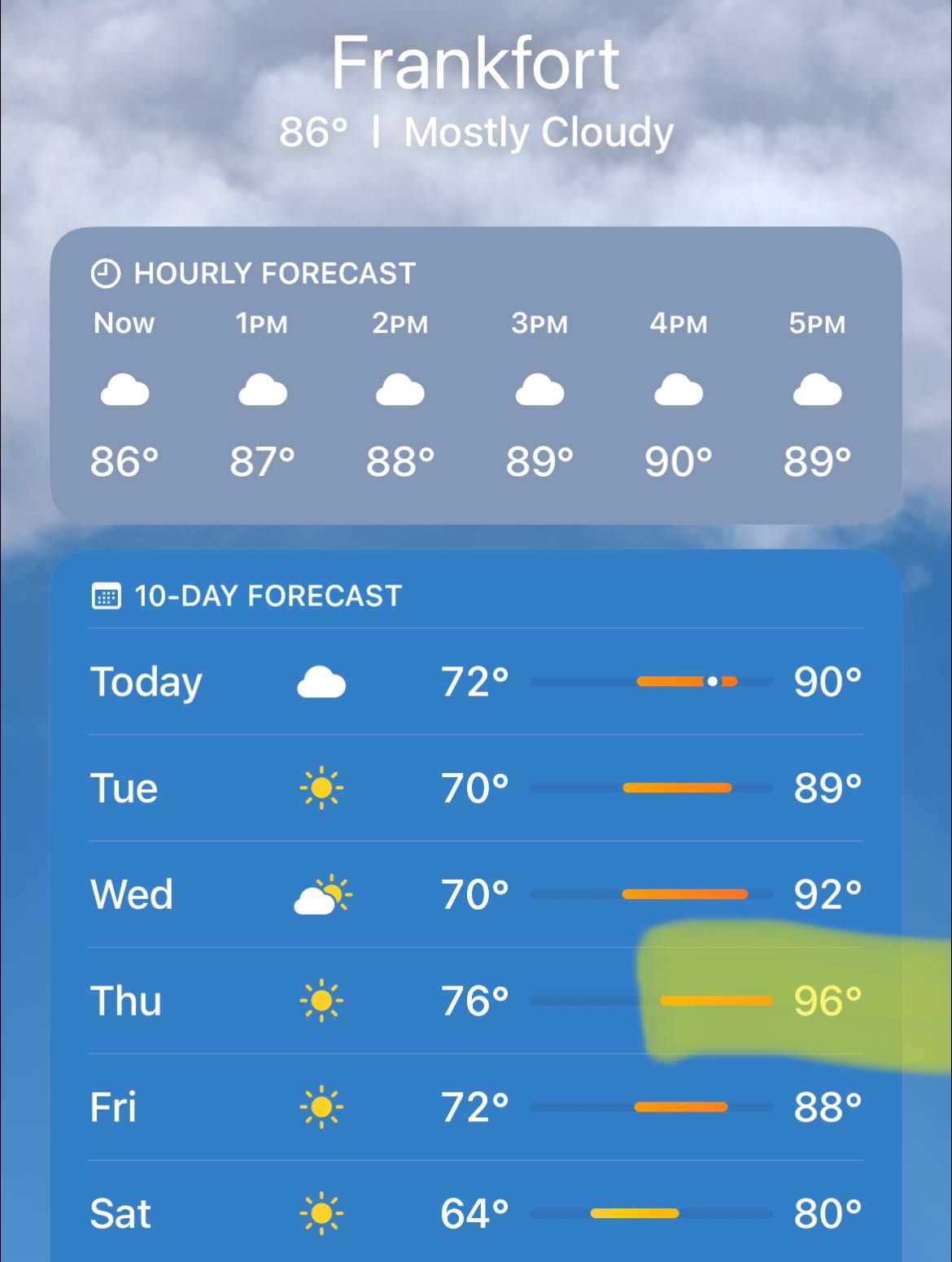Open the Tue forecast row
Viewport: 952px width, 1262px height.
(x=475, y=788)
